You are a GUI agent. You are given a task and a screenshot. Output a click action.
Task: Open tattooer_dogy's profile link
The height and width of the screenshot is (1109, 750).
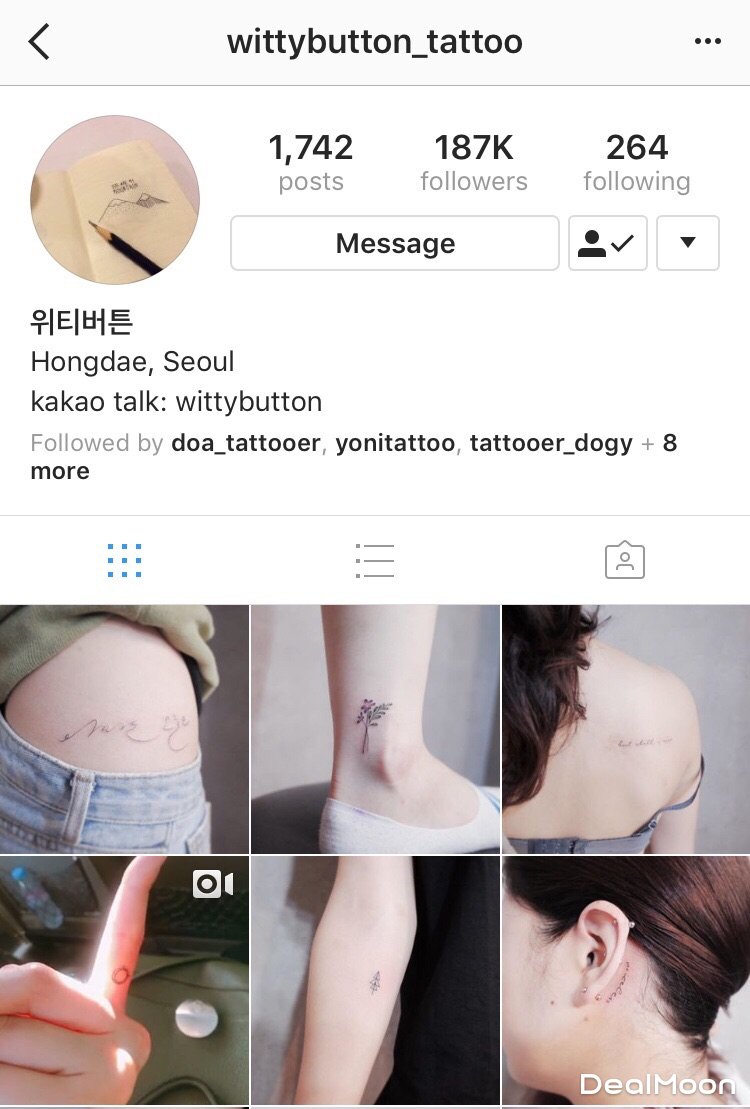[x=551, y=443]
